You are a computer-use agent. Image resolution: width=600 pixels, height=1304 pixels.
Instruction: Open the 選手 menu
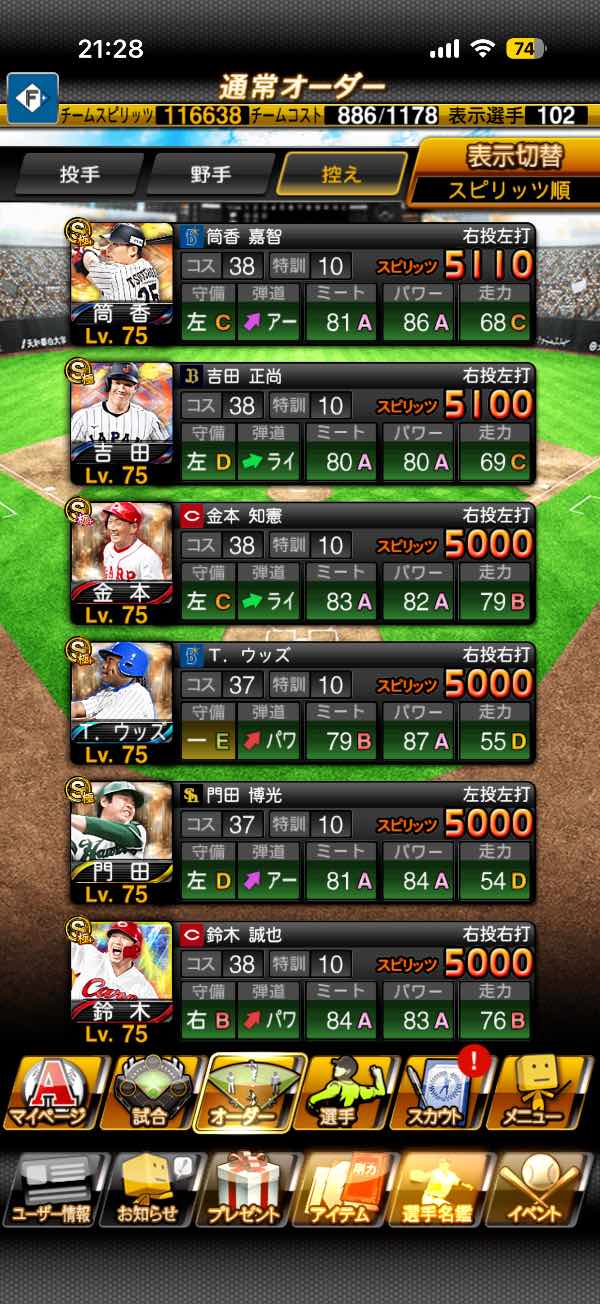(349, 1091)
